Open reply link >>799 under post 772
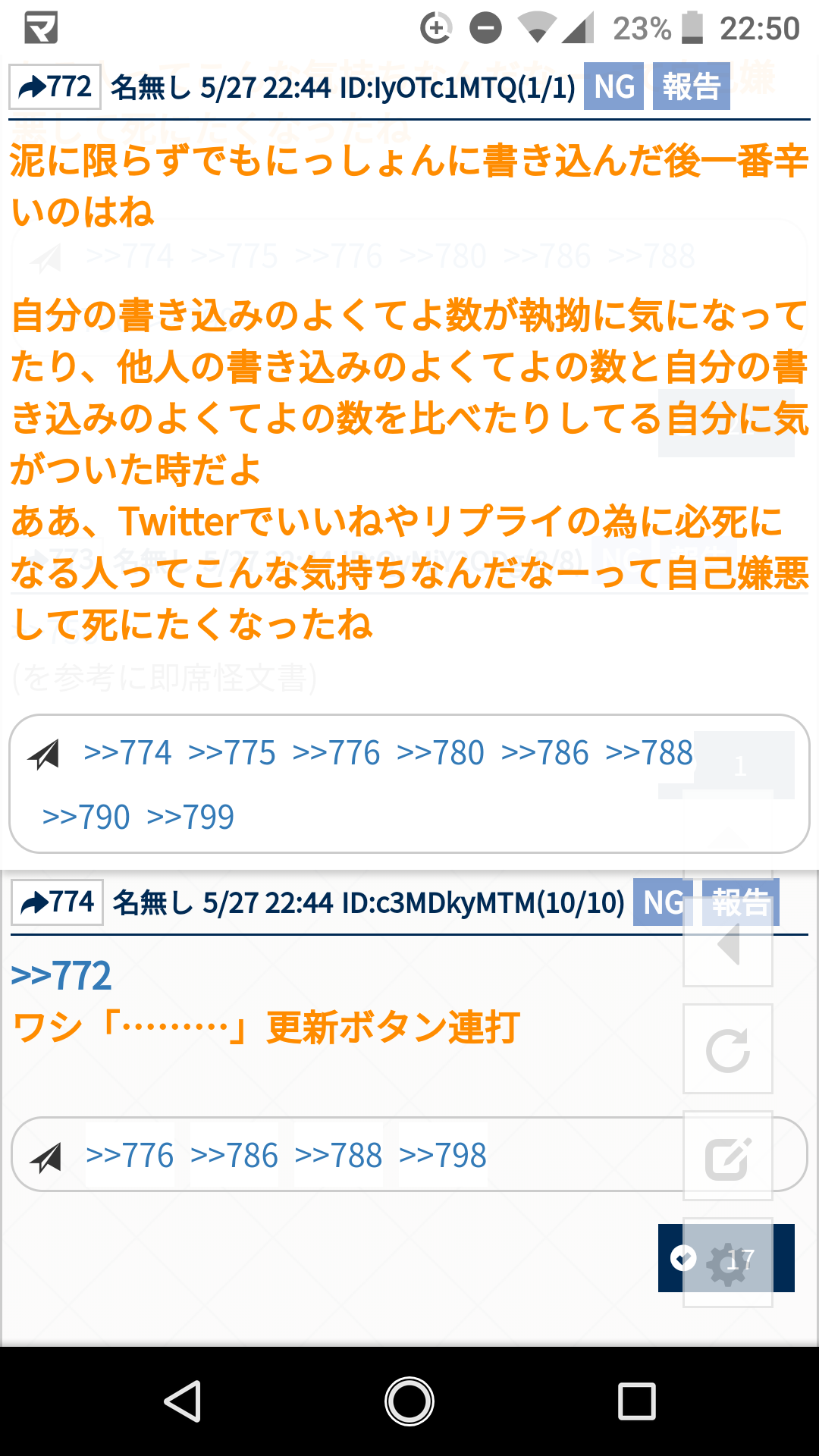Image resolution: width=819 pixels, height=1456 pixels. (x=190, y=817)
